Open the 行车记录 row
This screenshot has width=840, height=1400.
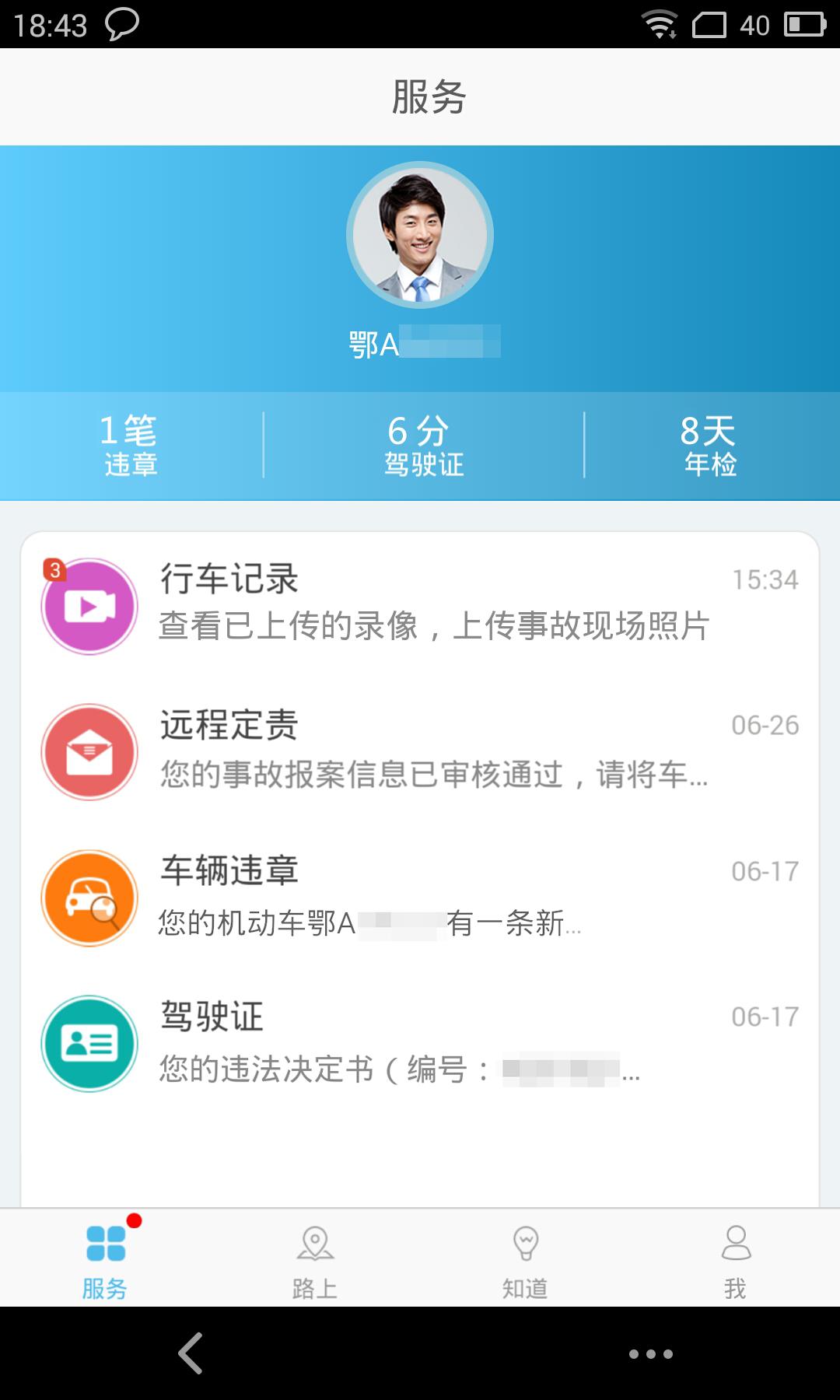(x=420, y=604)
